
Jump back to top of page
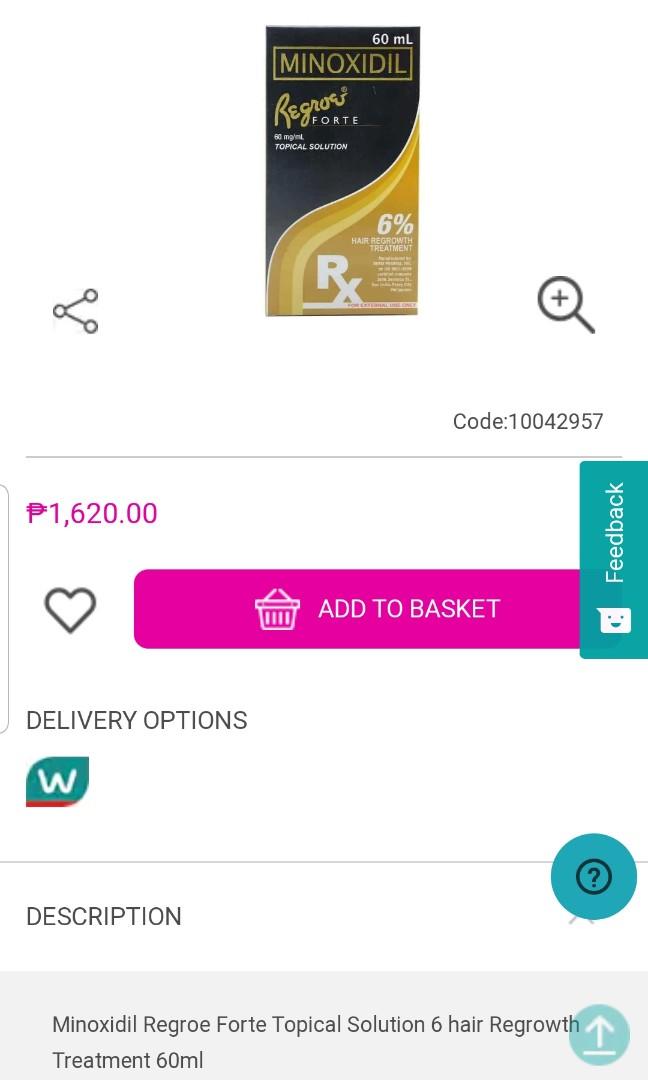pos(599,1035)
